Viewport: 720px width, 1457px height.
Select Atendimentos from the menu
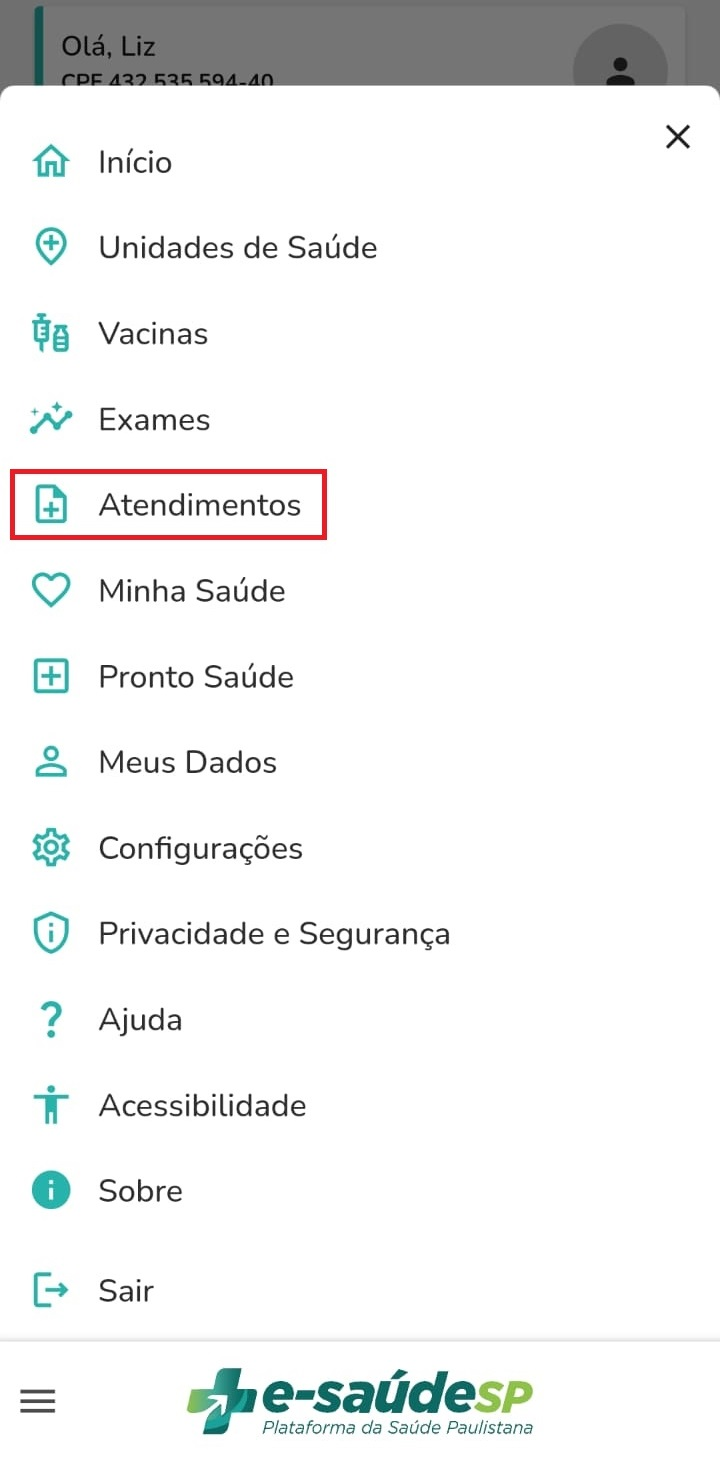(x=199, y=505)
